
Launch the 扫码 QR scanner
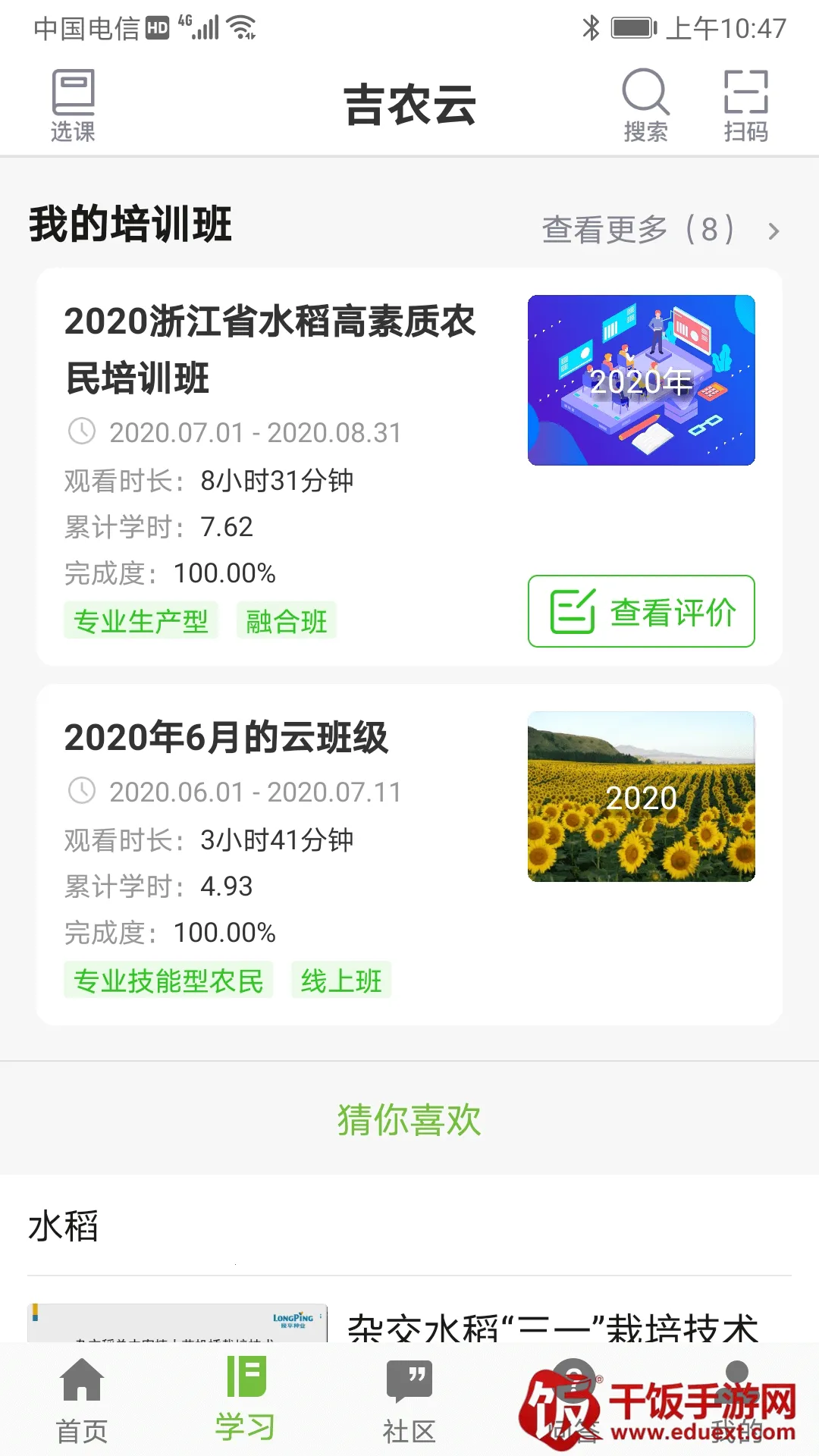(x=745, y=105)
